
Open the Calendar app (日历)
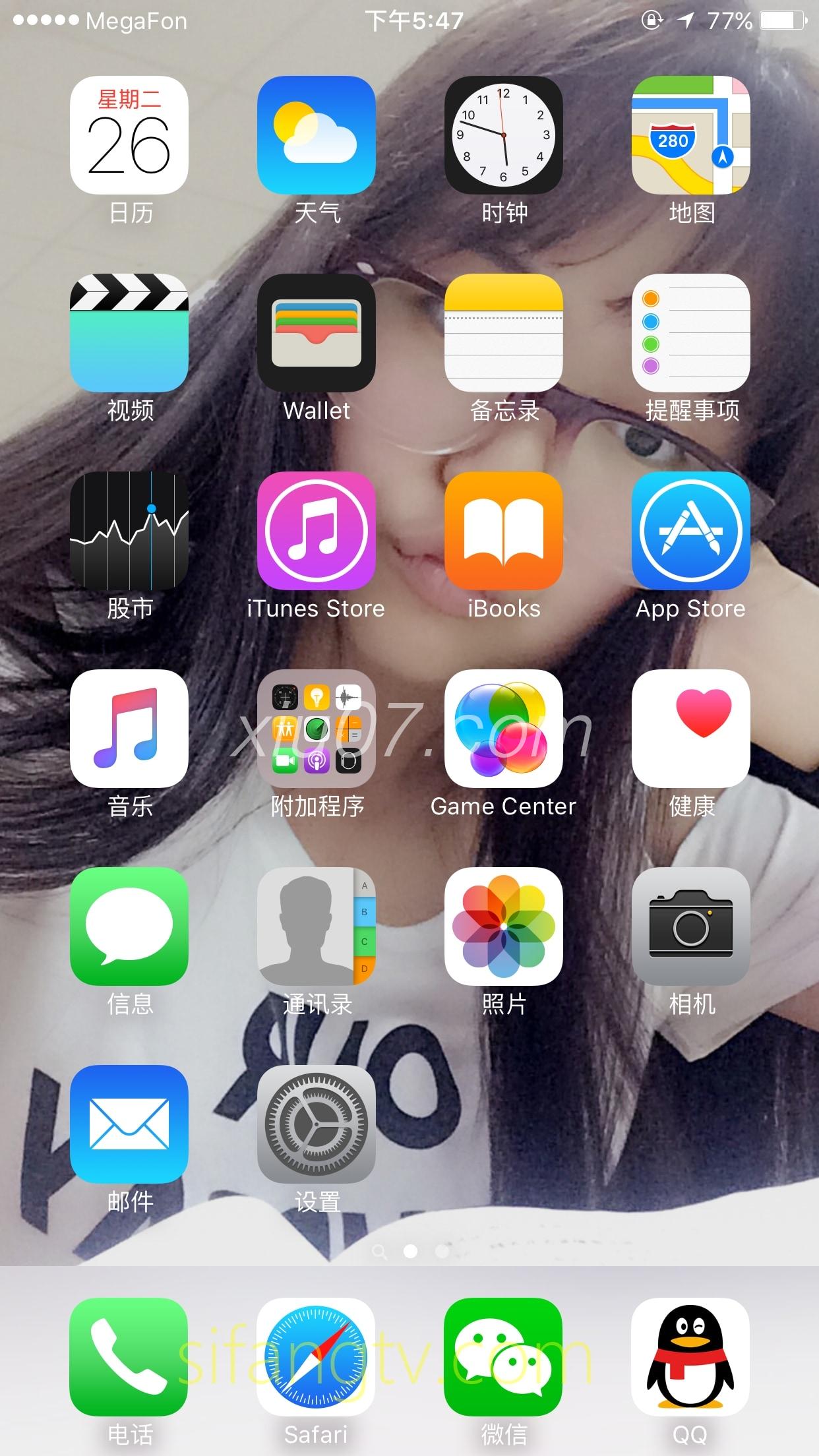[x=129, y=135]
